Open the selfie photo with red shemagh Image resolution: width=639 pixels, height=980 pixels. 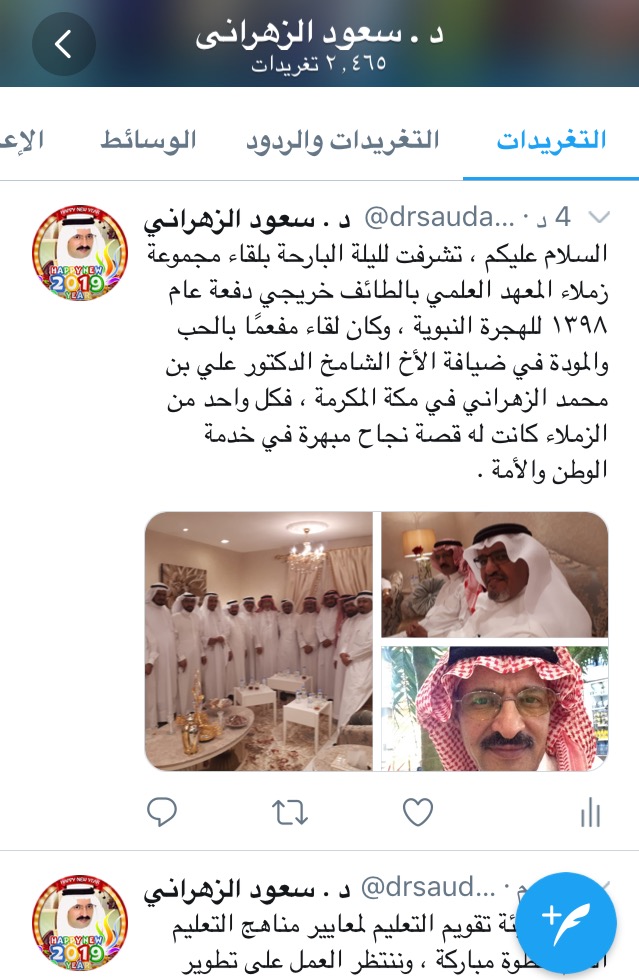(494, 707)
